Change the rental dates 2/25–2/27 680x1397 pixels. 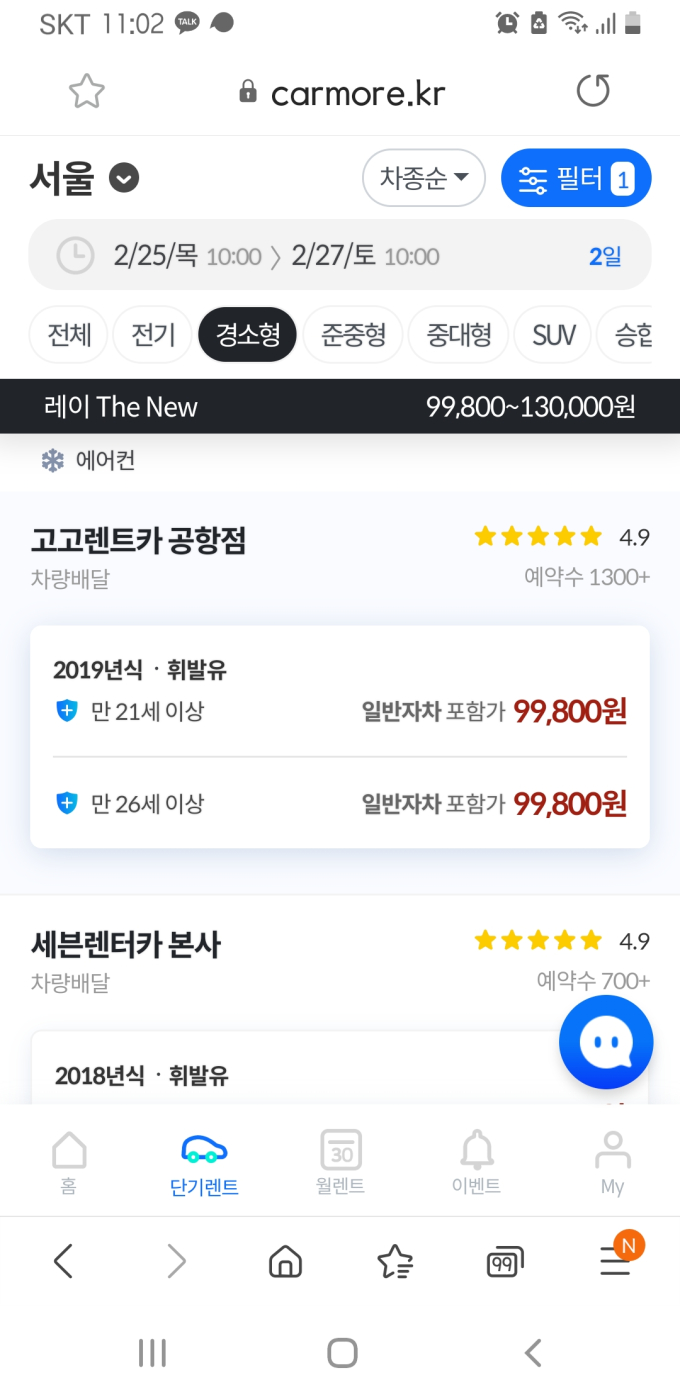point(340,256)
